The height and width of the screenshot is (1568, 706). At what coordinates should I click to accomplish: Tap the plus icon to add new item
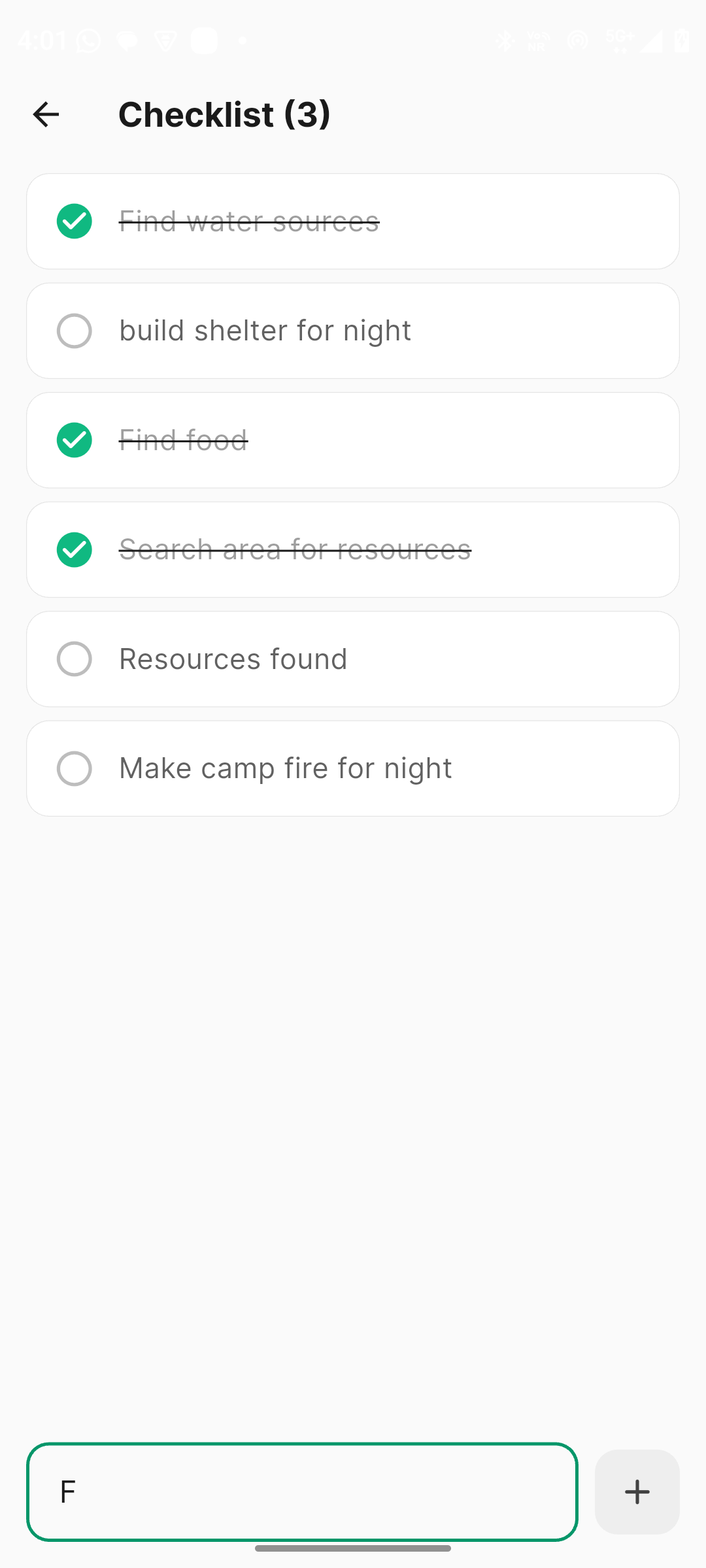click(x=636, y=1492)
